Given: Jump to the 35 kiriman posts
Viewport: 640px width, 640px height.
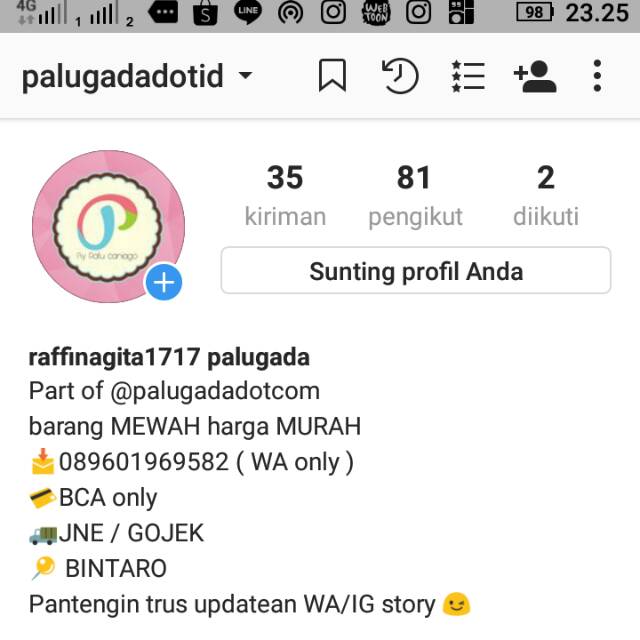Looking at the screenshot, I should pyautogui.click(x=285, y=196).
